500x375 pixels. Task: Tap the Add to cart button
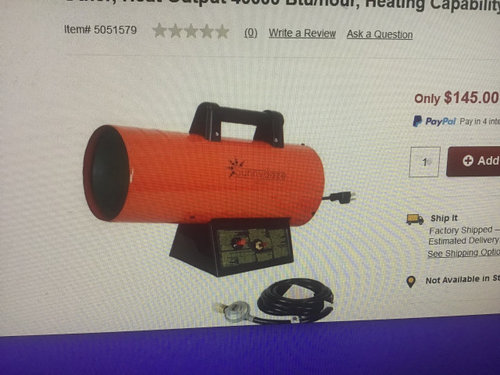click(x=473, y=161)
